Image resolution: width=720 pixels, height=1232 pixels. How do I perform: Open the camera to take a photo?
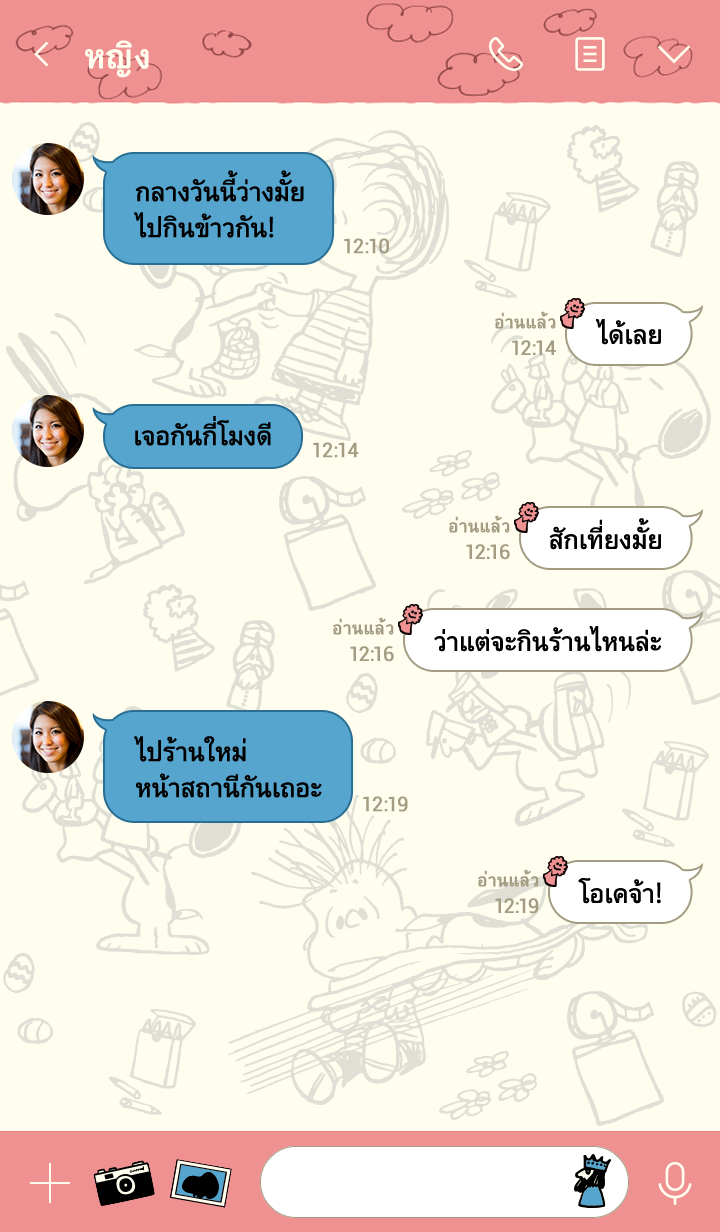tap(124, 1183)
